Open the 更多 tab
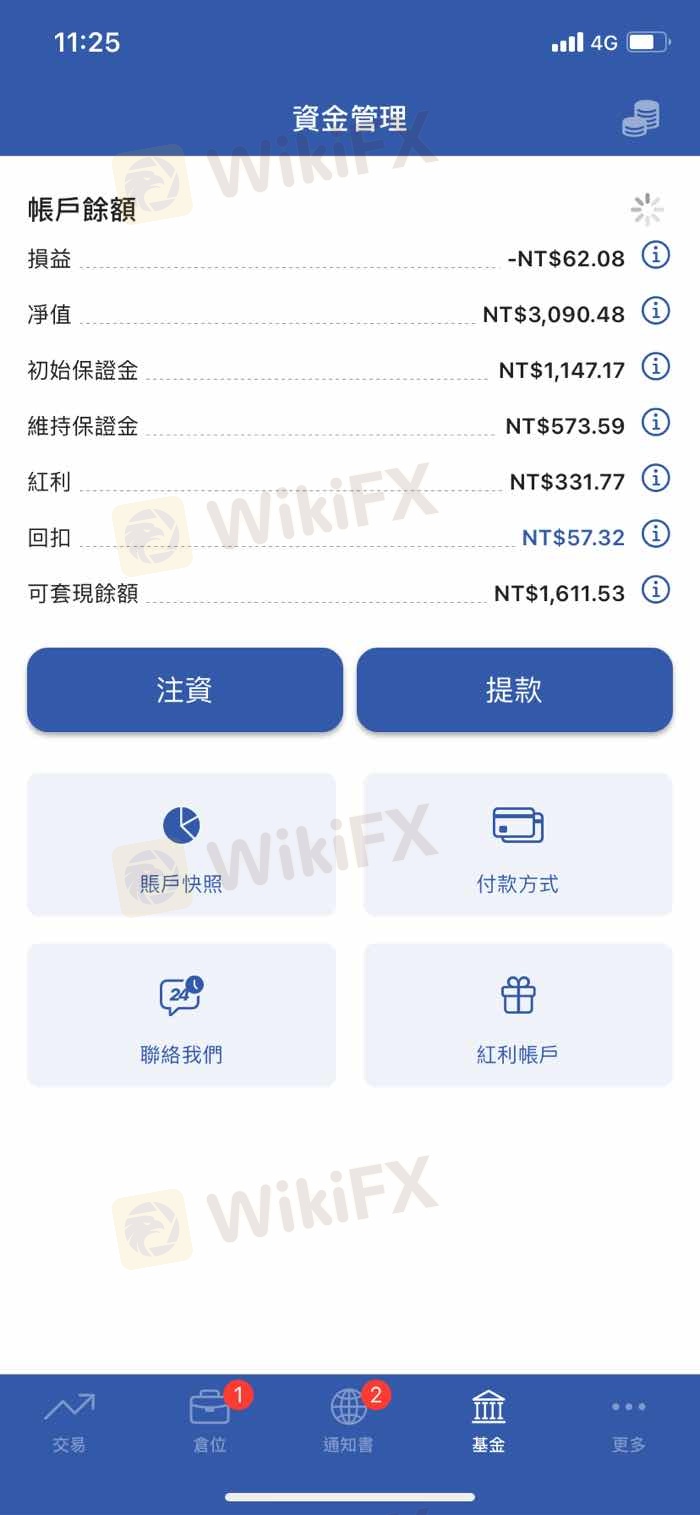 coord(629,1422)
